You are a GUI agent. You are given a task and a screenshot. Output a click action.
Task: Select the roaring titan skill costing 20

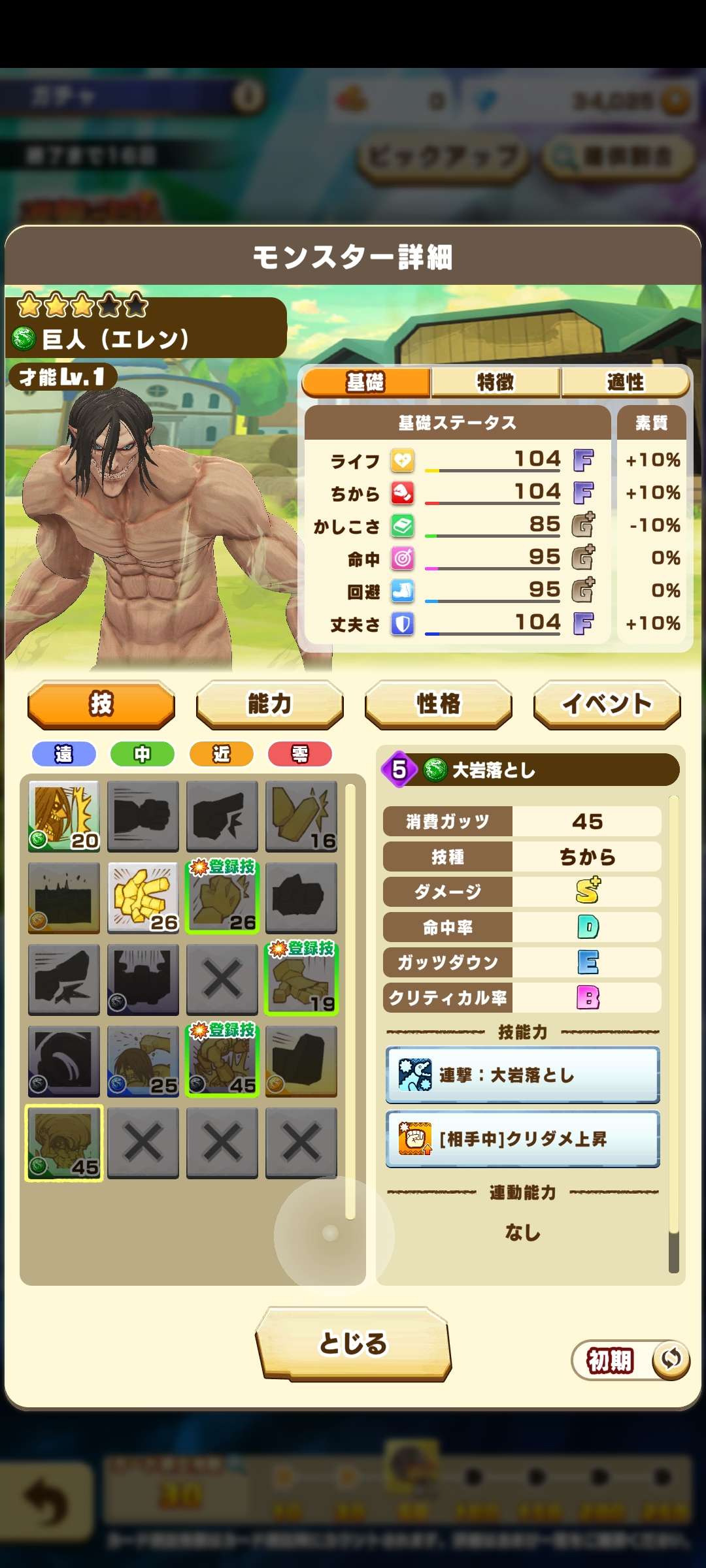point(64,816)
